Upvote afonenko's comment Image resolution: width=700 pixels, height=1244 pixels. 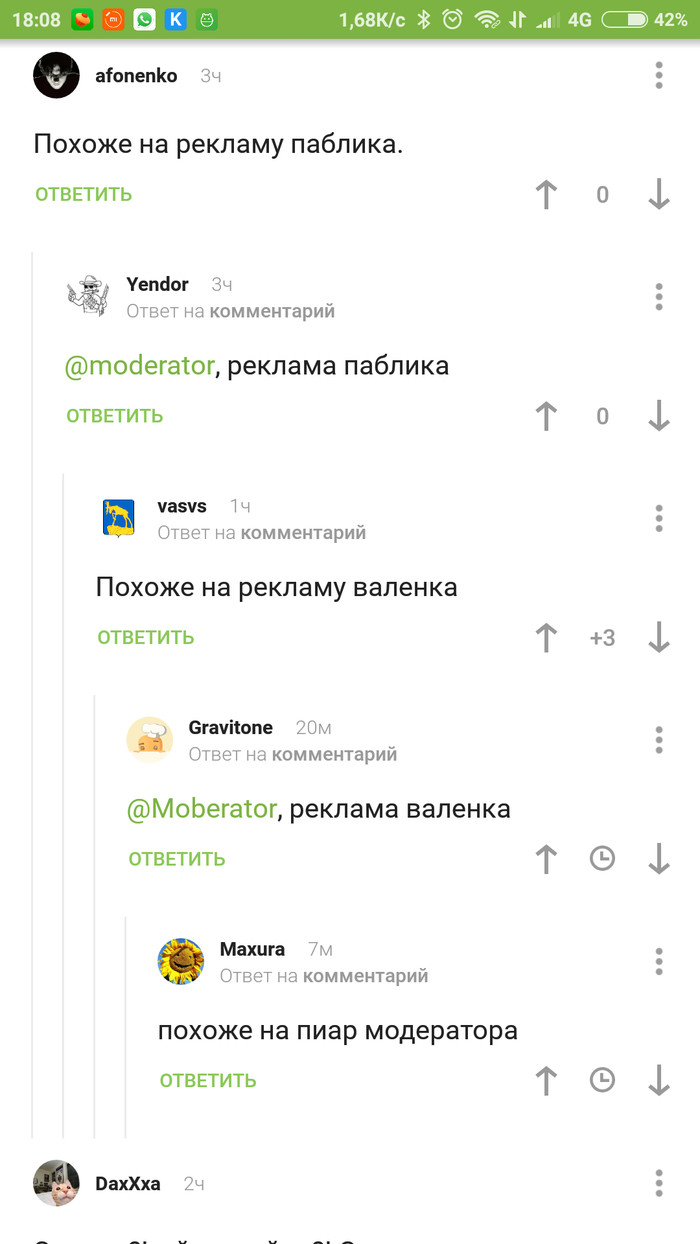coord(546,195)
